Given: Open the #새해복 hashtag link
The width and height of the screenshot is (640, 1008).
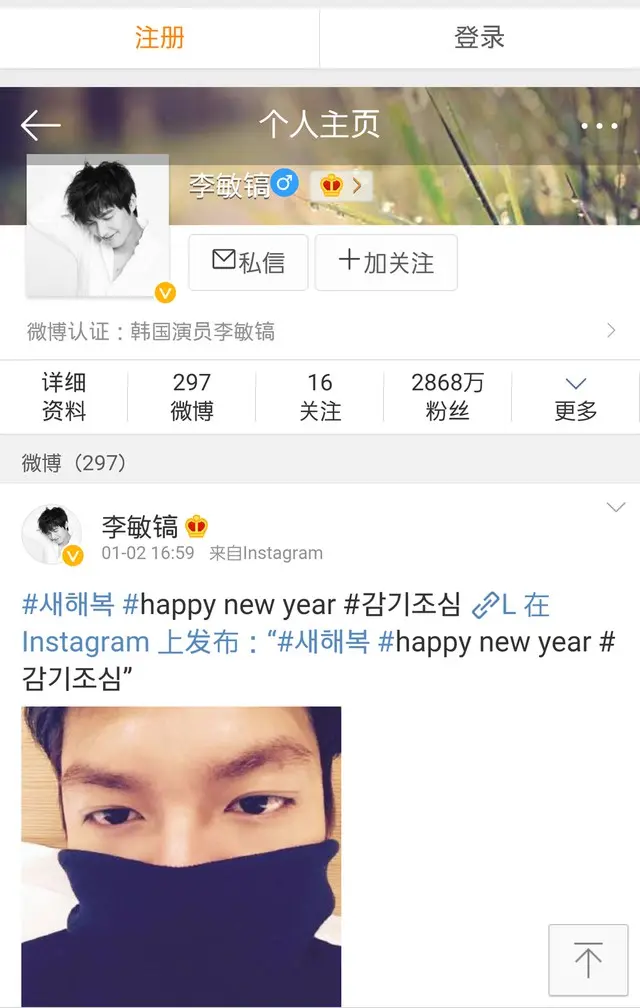Looking at the screenshot, I should click(x=68, y=604).
